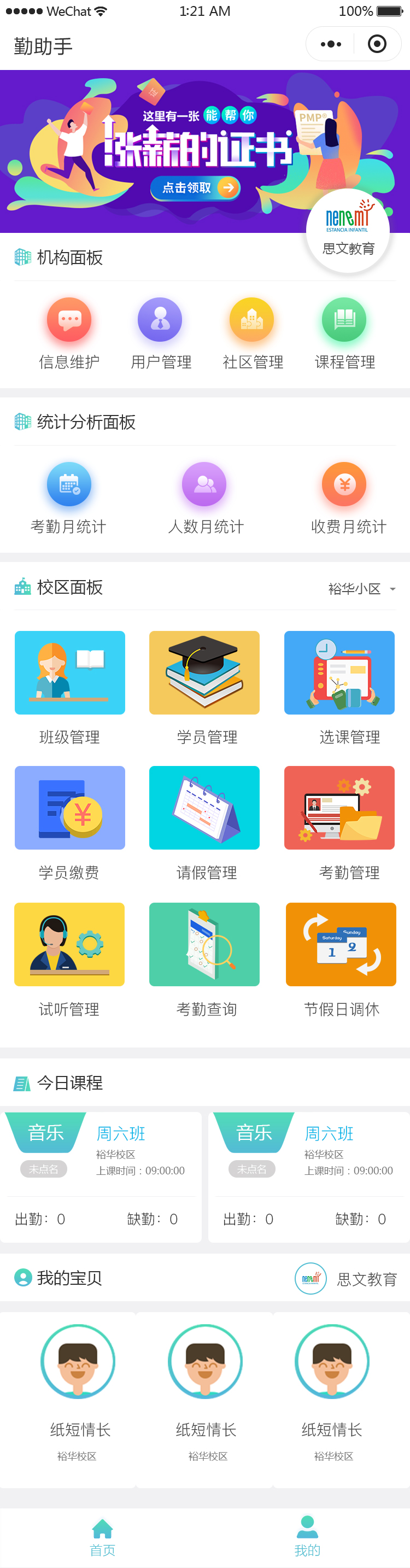The image size is (410, 1568).
Task: Expand the 裕华小区 campus dropdown
Action: (x=362, y=589)
